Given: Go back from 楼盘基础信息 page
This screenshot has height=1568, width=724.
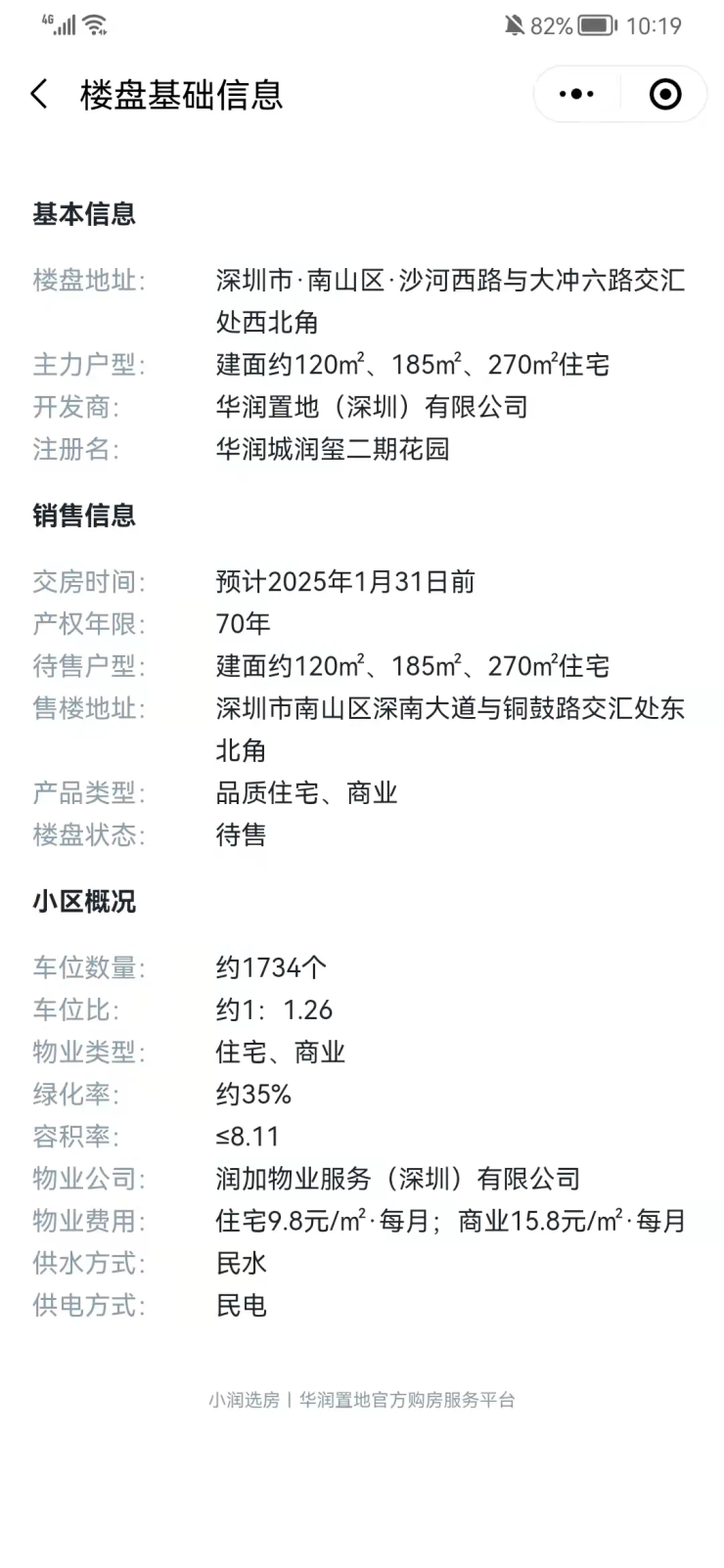Looking at the screenshot, I should click(39, 95).
